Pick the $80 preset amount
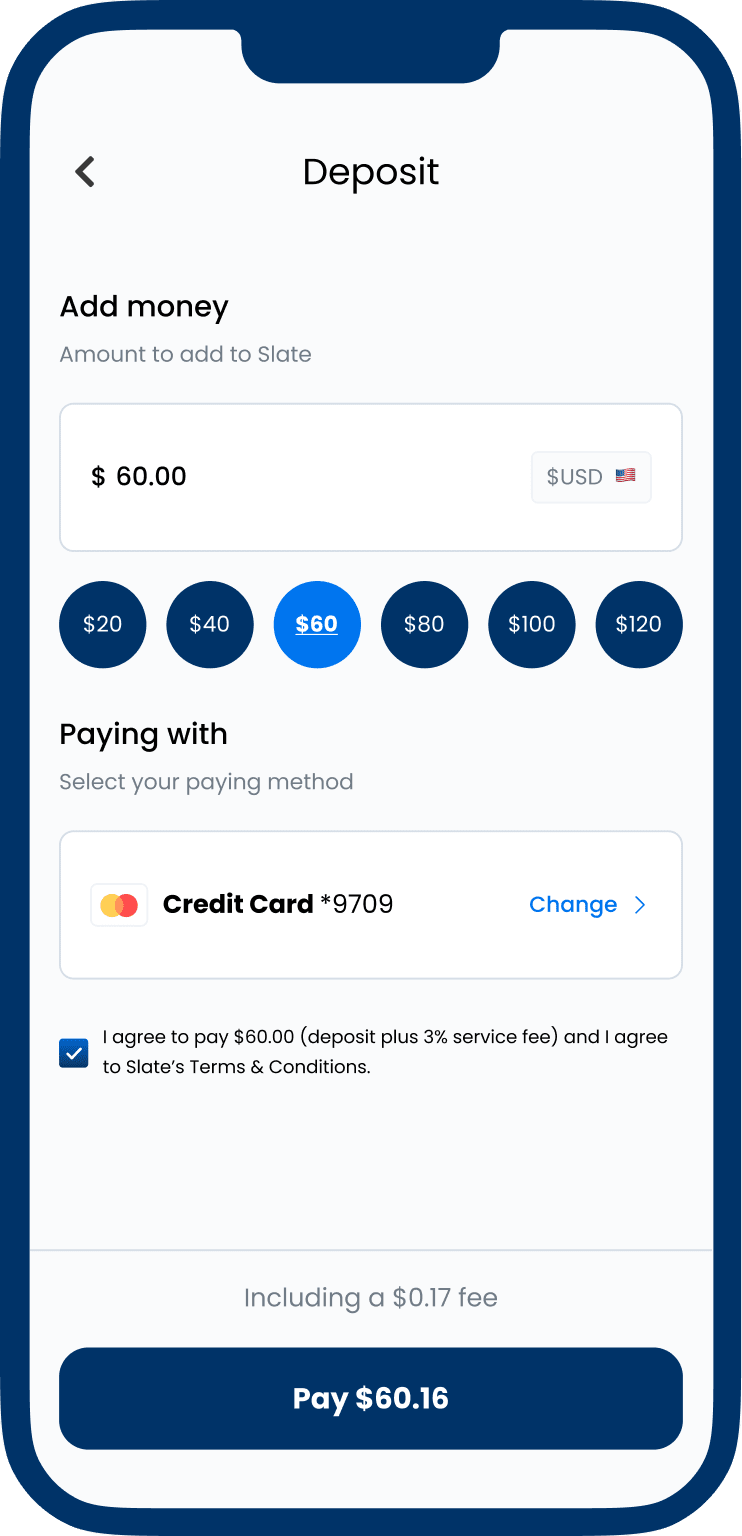Viewport: 742px width, 1536px height. coord(424,624)
